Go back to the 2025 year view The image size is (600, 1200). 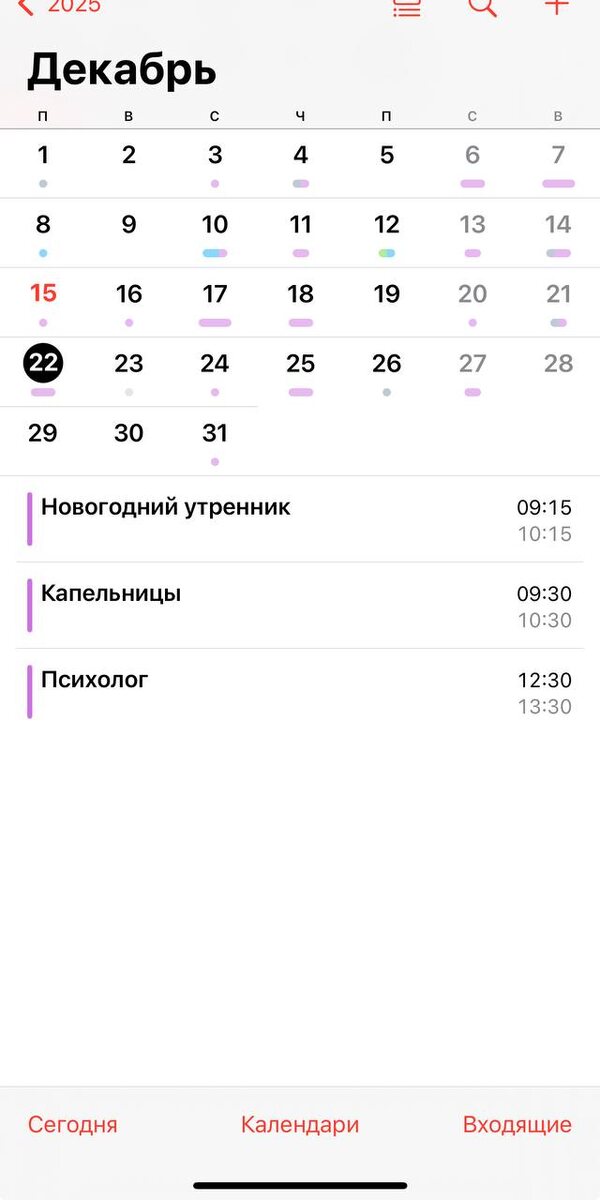(60, 6)
